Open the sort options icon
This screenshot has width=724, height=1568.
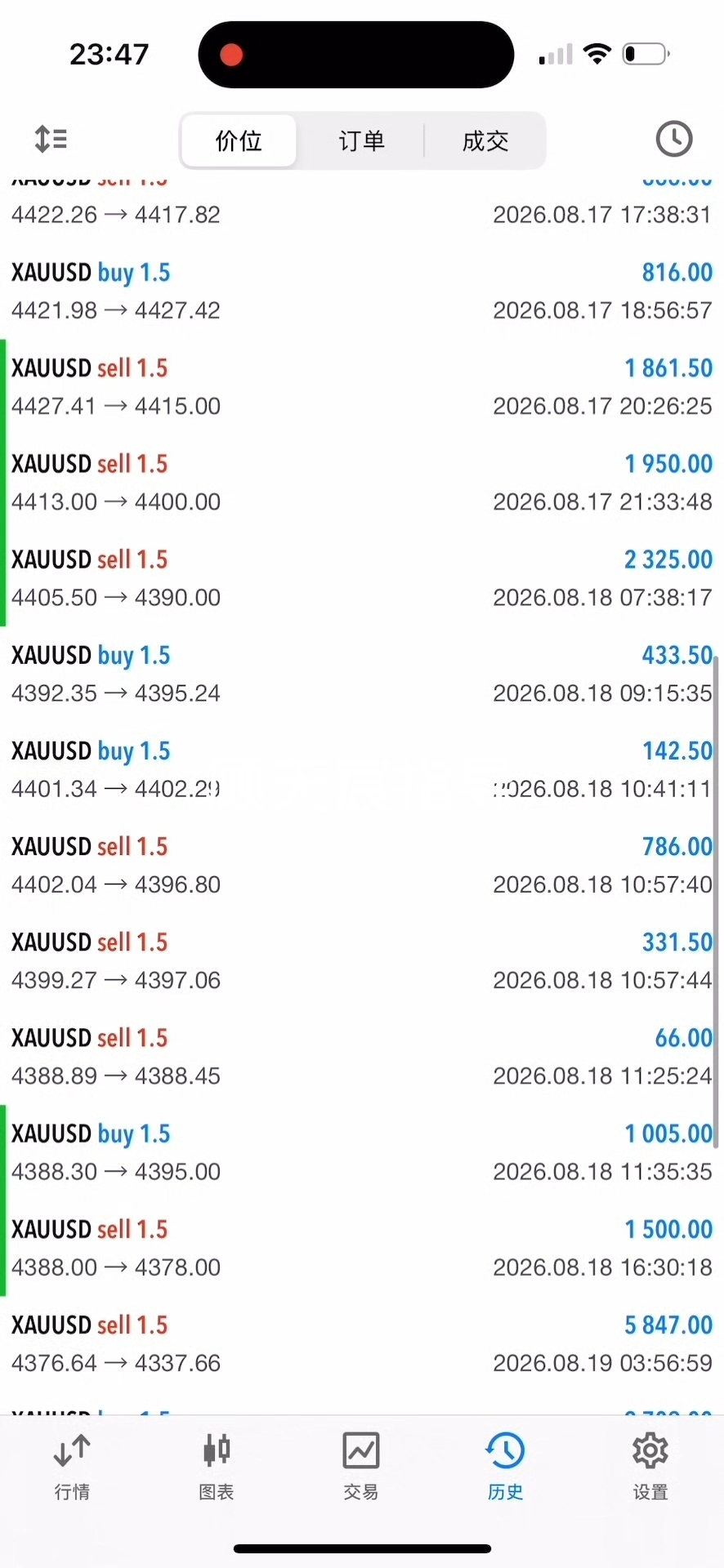pyautogui.click(x=51, y=140)
